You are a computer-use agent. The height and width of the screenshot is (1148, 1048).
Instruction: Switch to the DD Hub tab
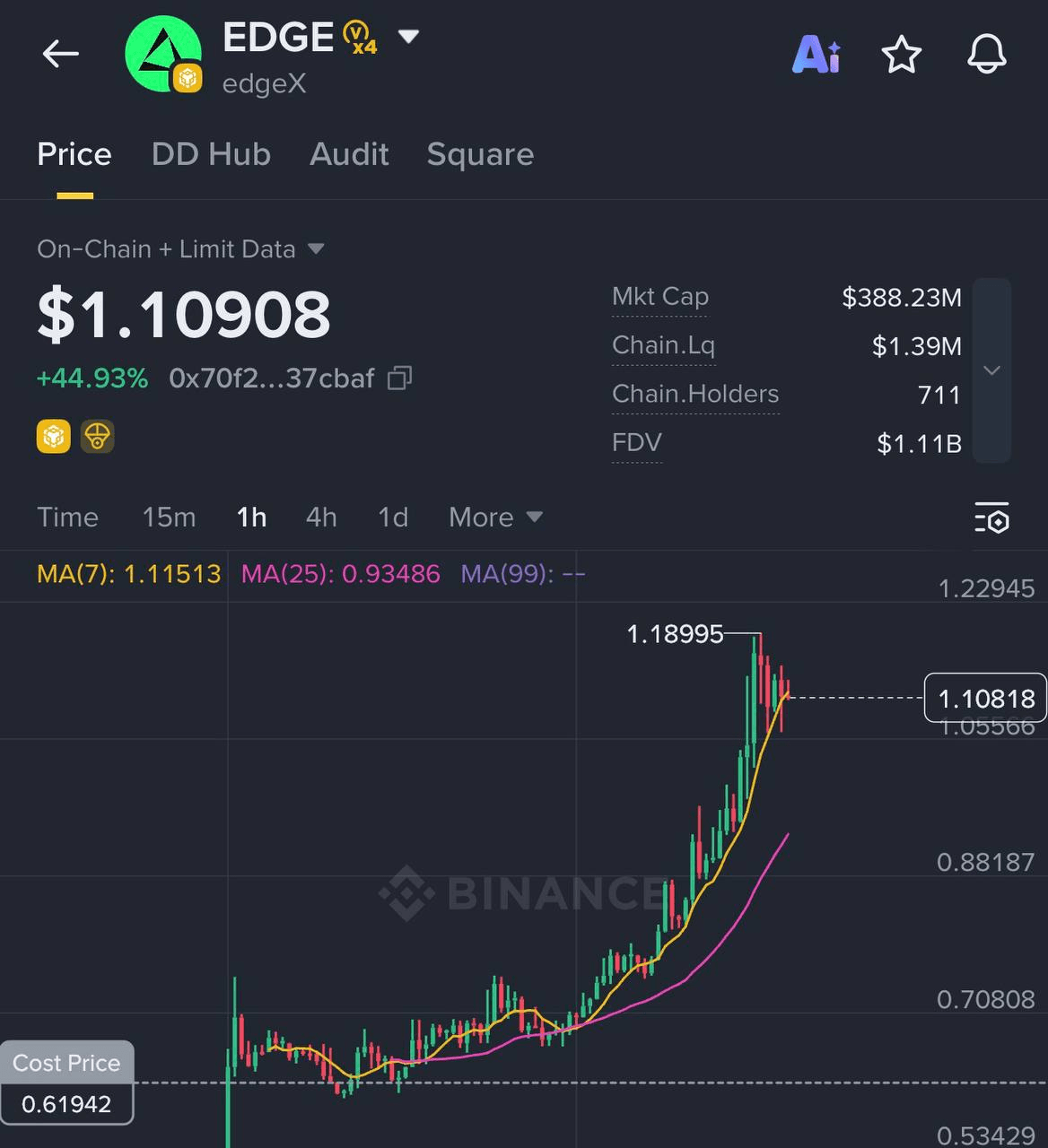(211, 154)
